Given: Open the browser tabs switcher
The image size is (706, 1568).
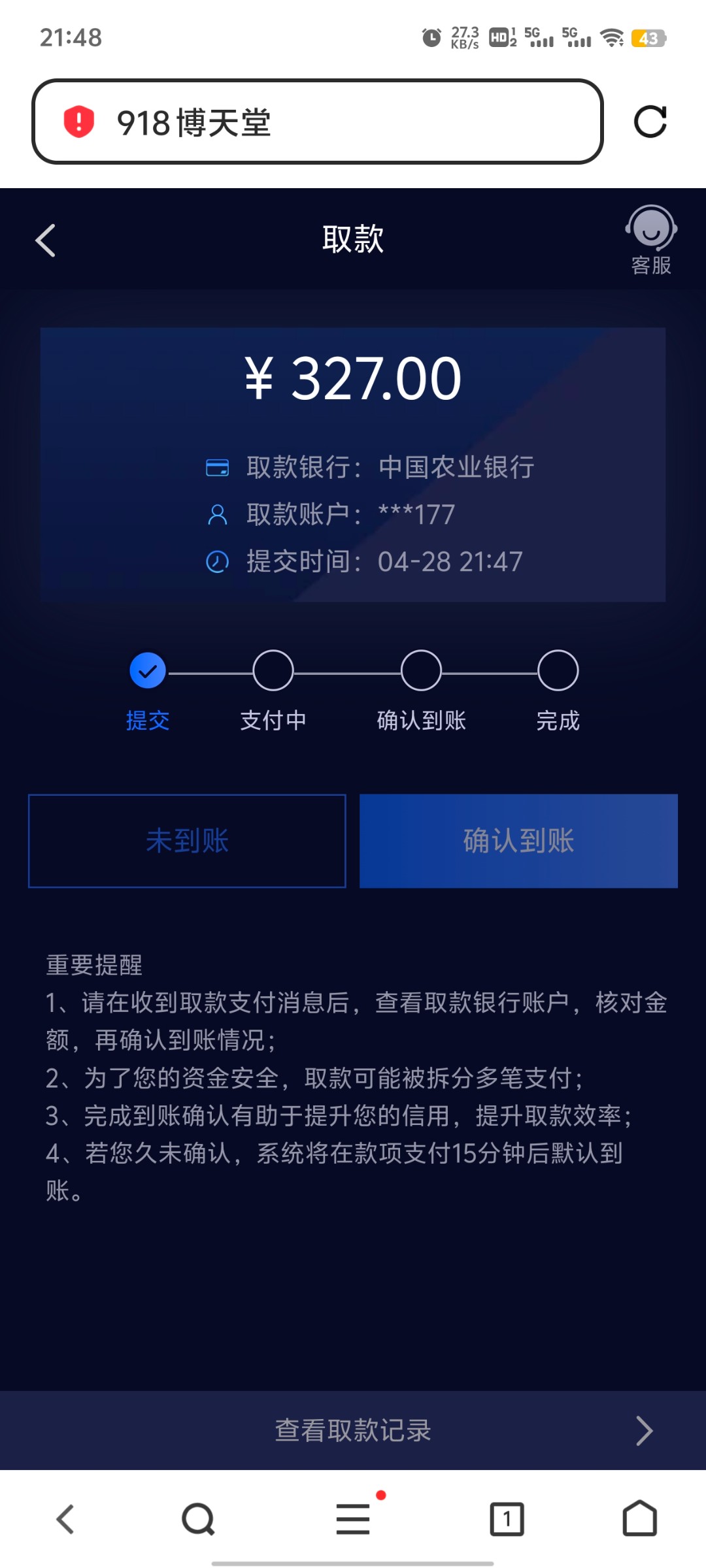Looking at the screenshot, I should click(x=507, y=1519).
